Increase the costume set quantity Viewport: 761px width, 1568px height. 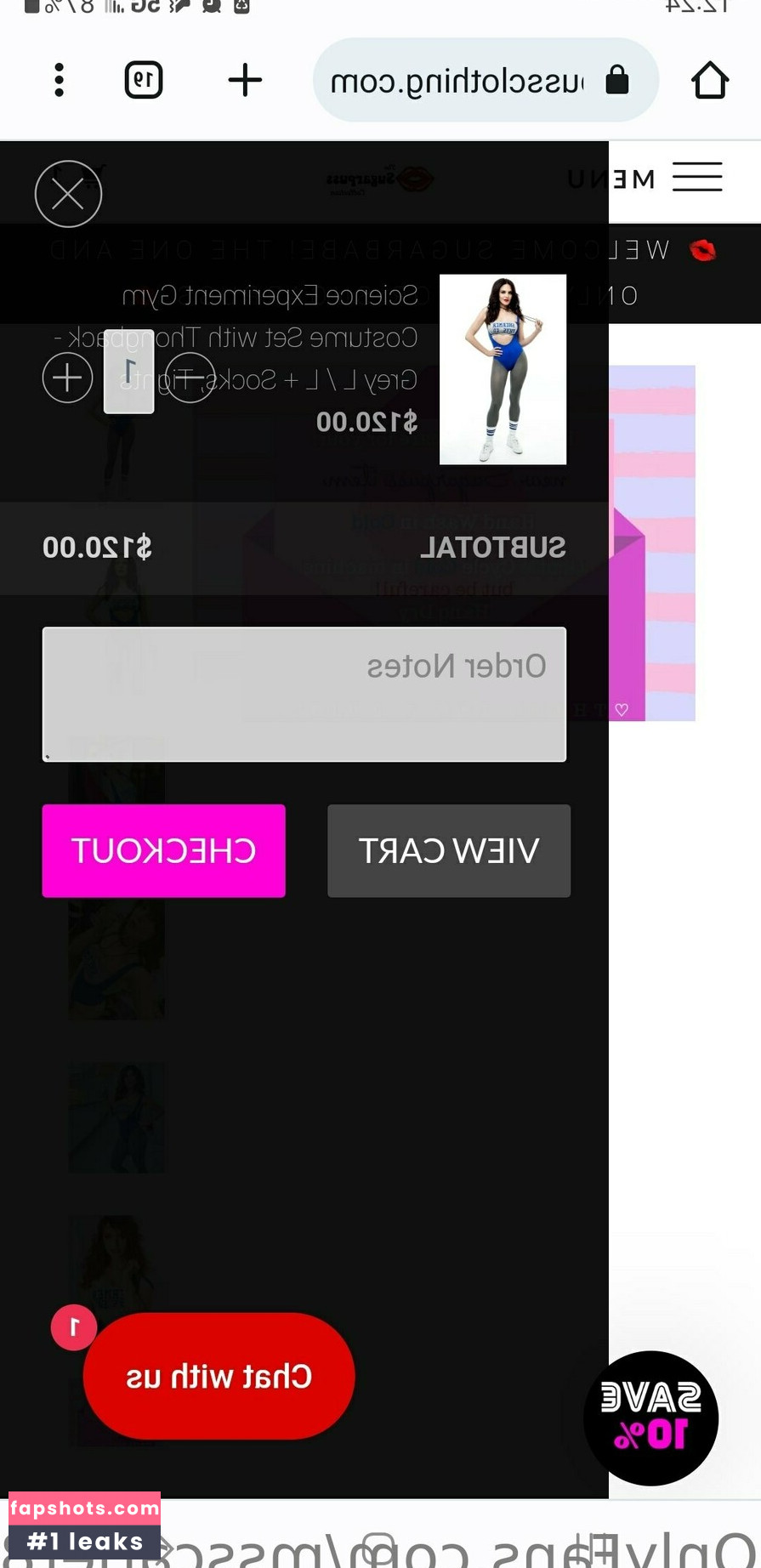(68, 378)
